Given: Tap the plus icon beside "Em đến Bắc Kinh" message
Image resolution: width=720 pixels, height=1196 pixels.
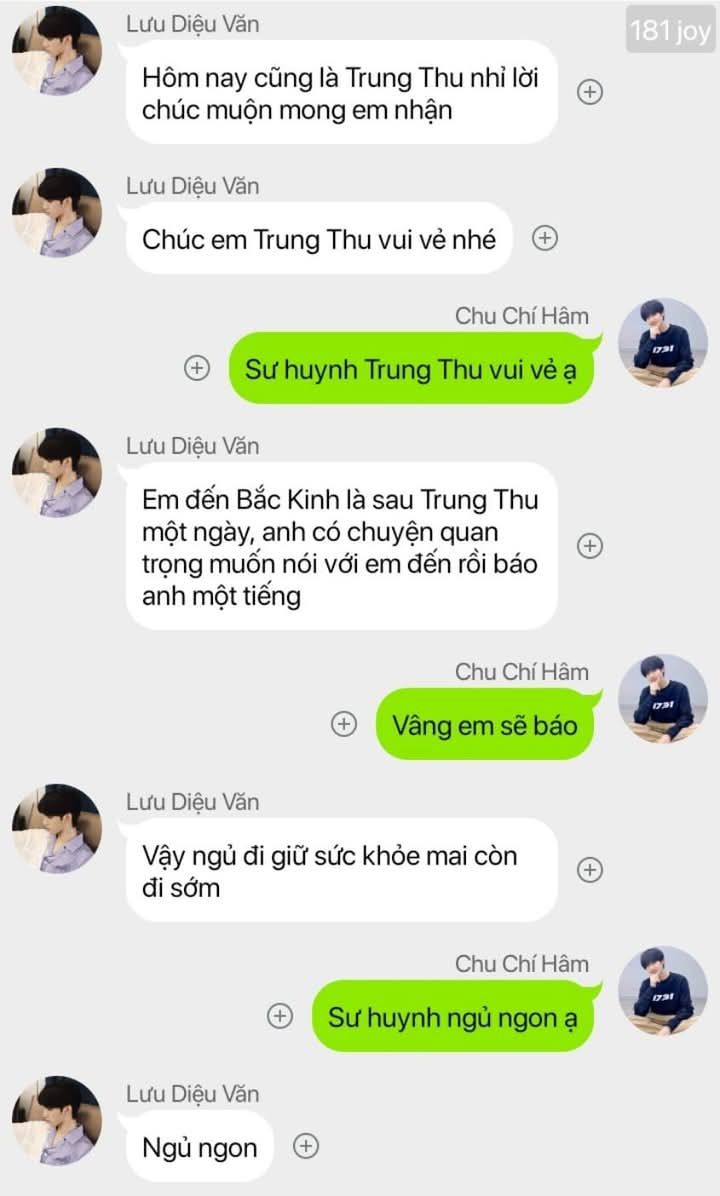Looking at the screenshot, I should pyautogui.click(x=591, y=545).
